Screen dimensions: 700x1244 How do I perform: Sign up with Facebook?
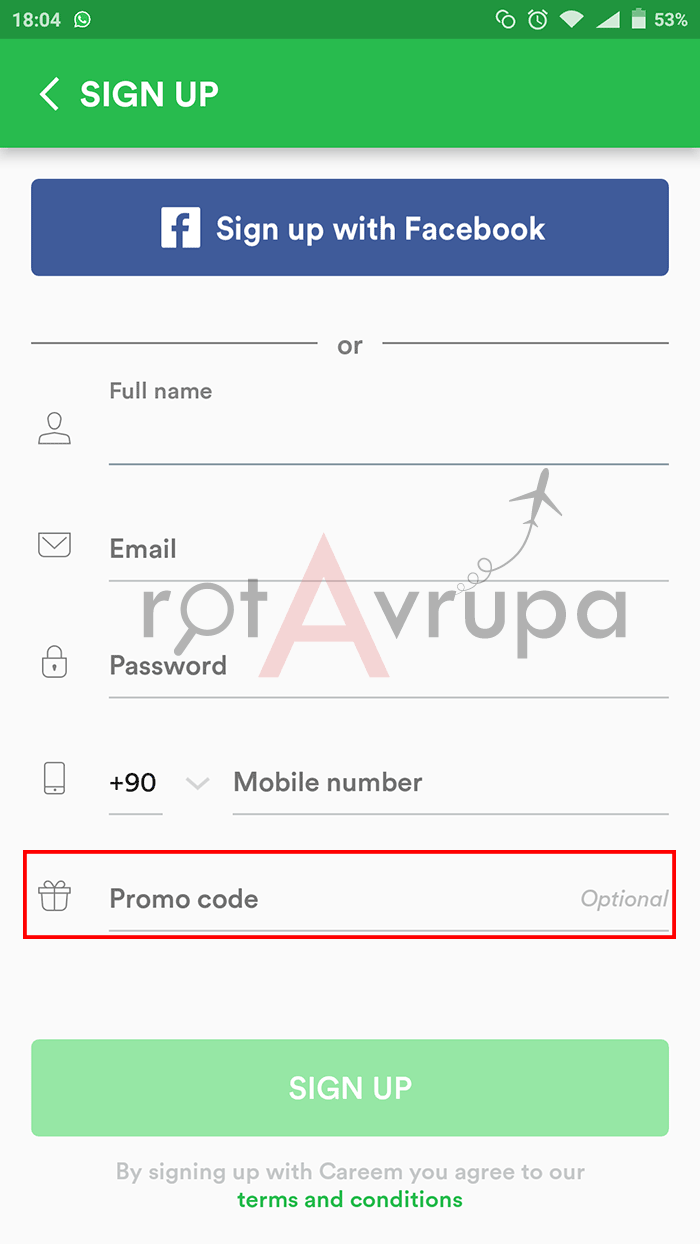coord(350,228)
